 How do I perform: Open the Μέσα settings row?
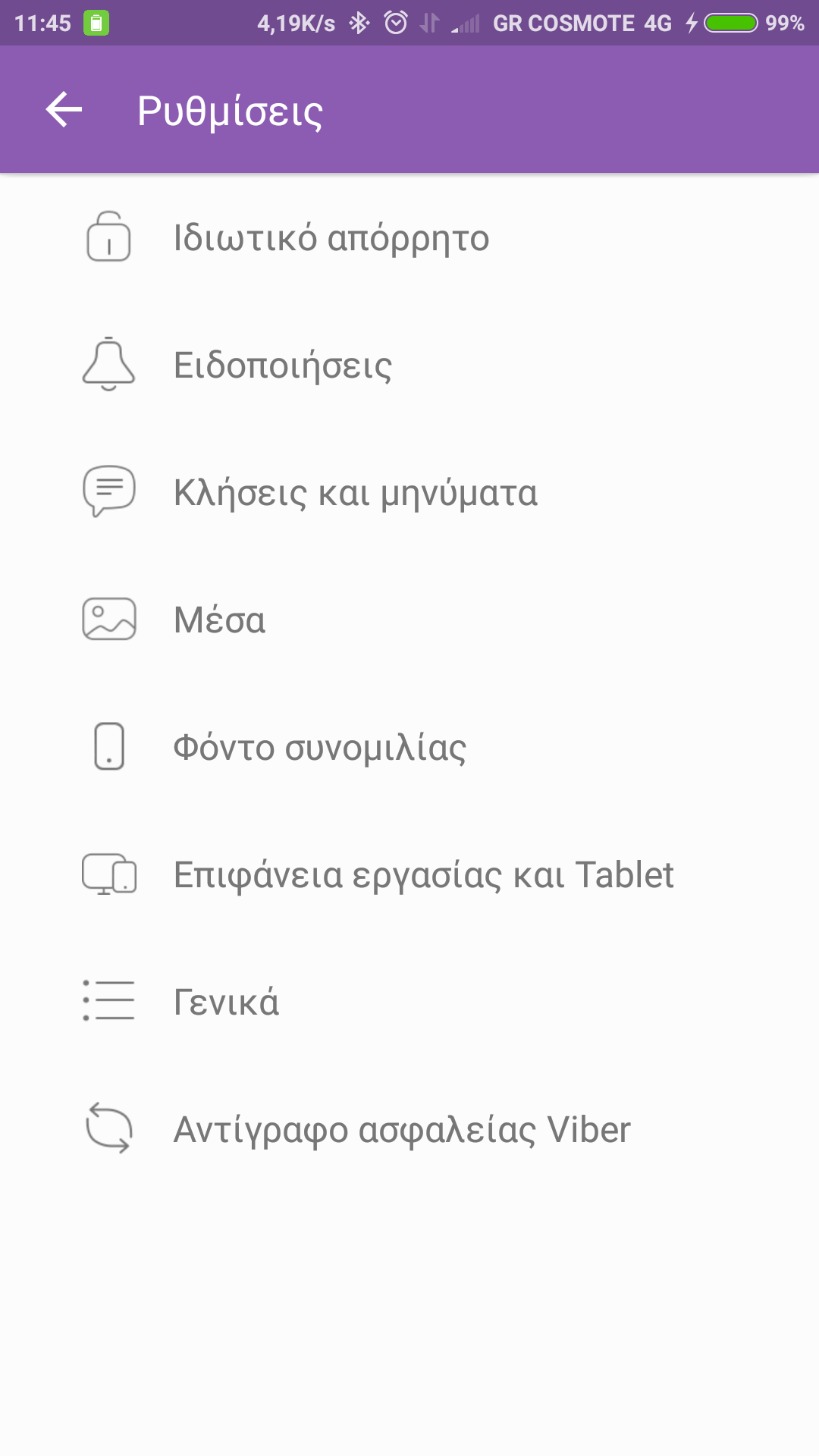tap(220, 620)
